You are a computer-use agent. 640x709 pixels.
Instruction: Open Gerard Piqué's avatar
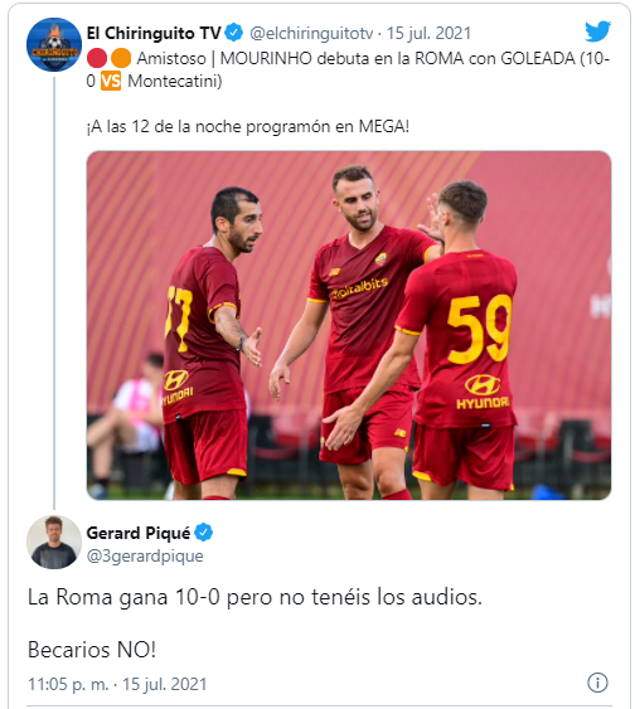(54, 542)
